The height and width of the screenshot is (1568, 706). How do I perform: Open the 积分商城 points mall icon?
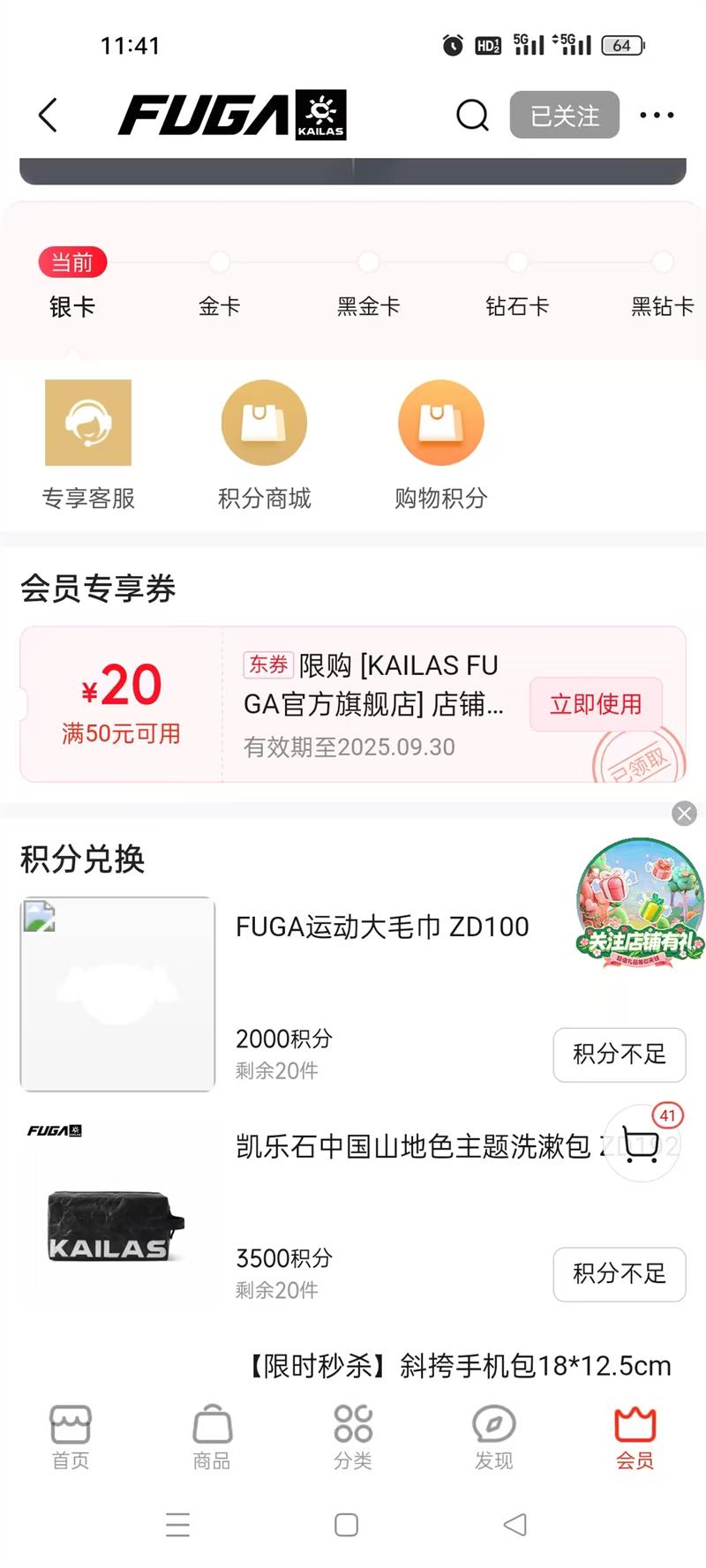tap(264, 424)
